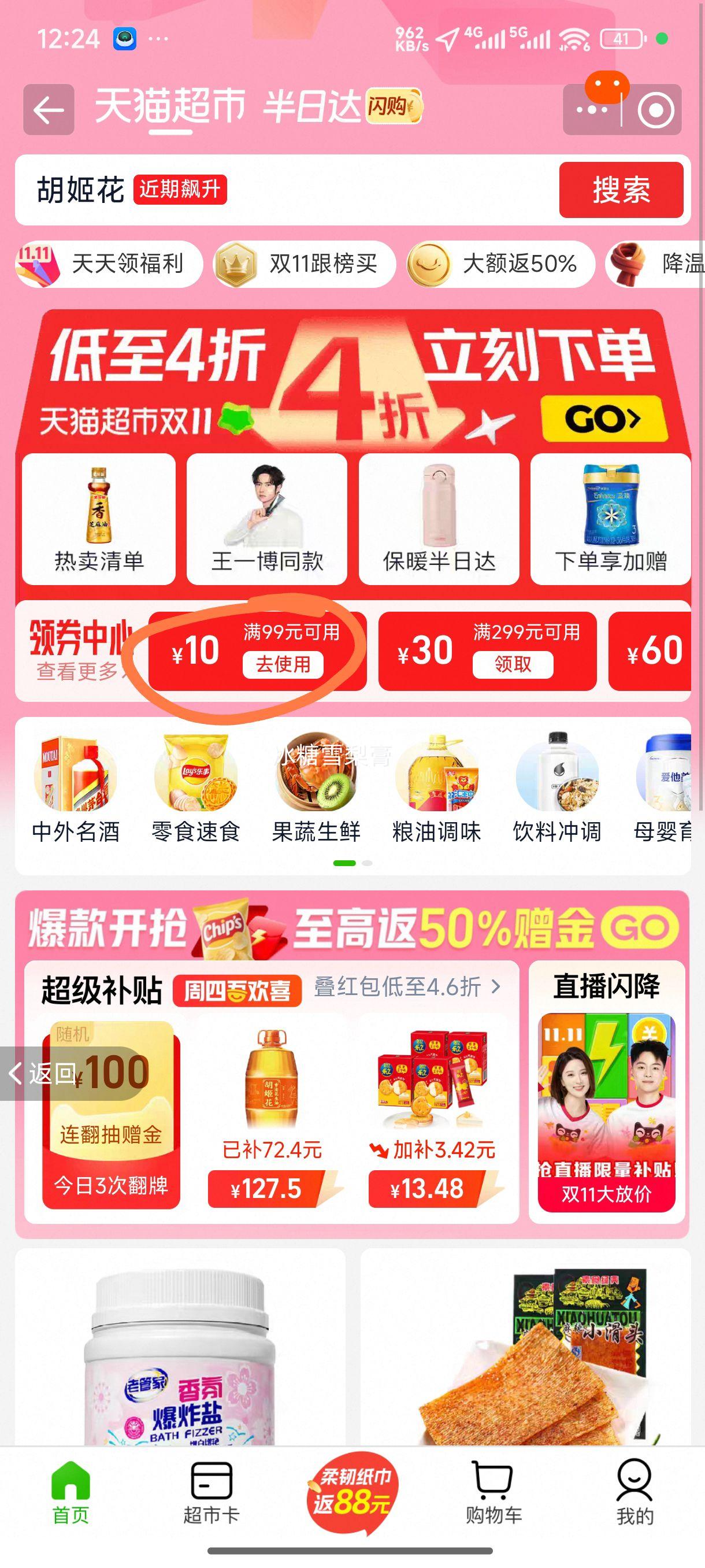Open the three-dot more menu

[591, 110]
